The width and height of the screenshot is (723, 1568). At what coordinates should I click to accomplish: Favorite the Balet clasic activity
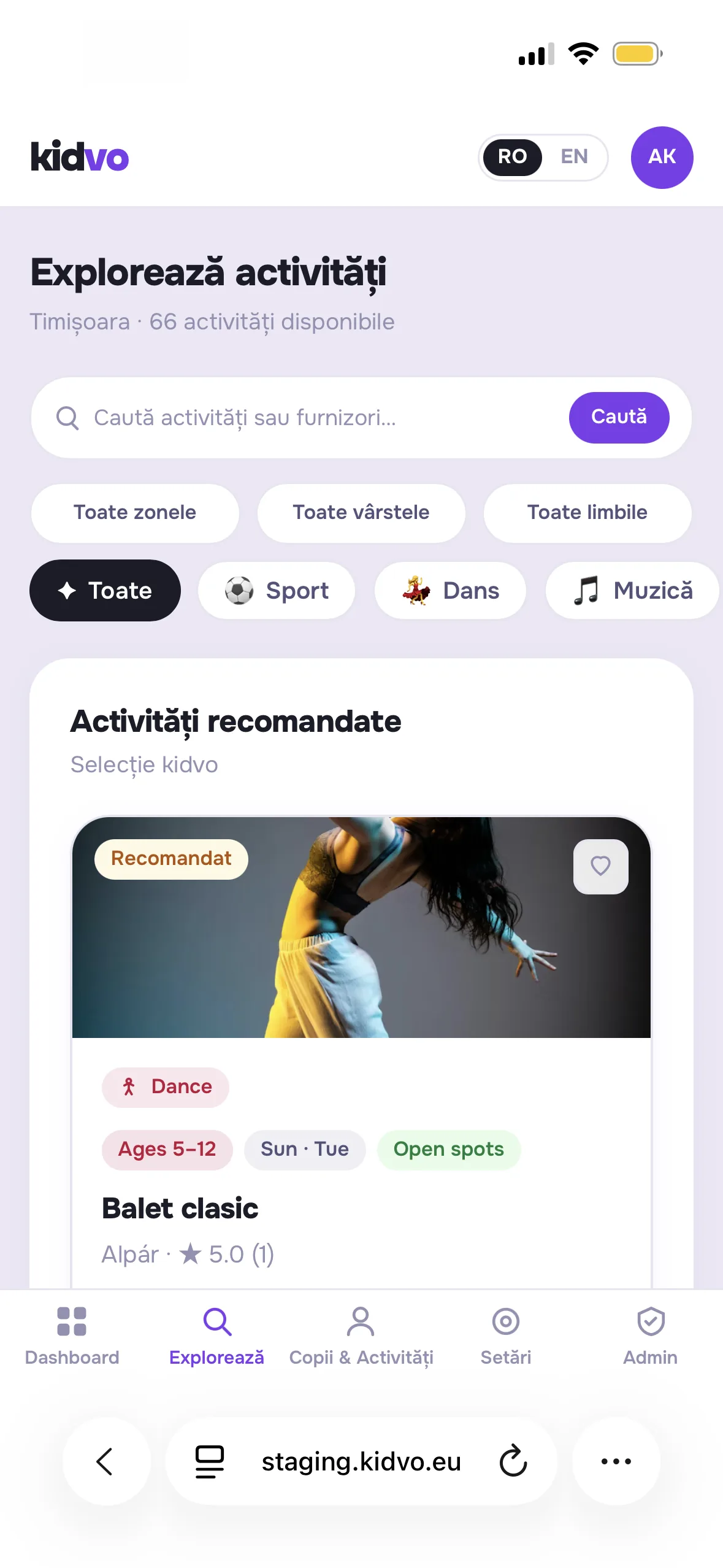point(600,866)
